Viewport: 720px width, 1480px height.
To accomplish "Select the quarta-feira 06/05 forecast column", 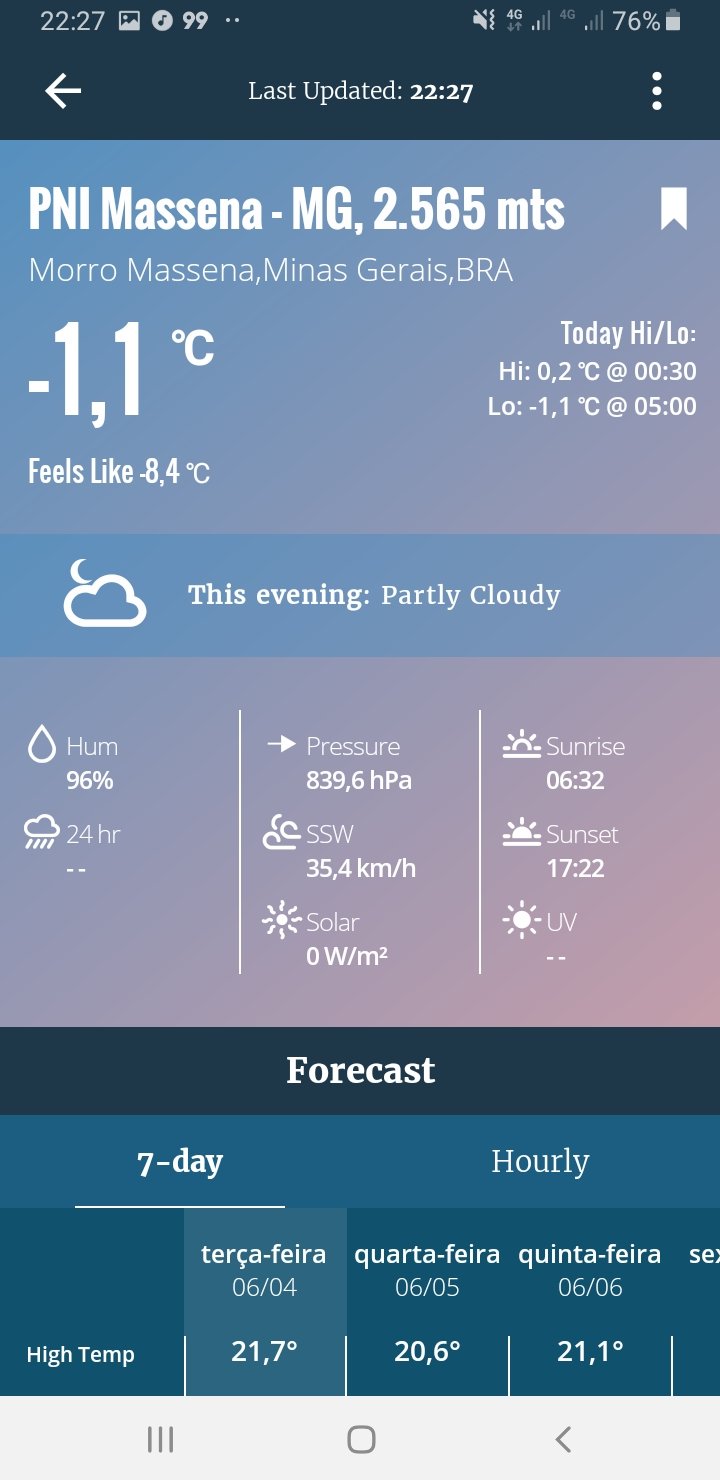I will [x=428, y=1301].
